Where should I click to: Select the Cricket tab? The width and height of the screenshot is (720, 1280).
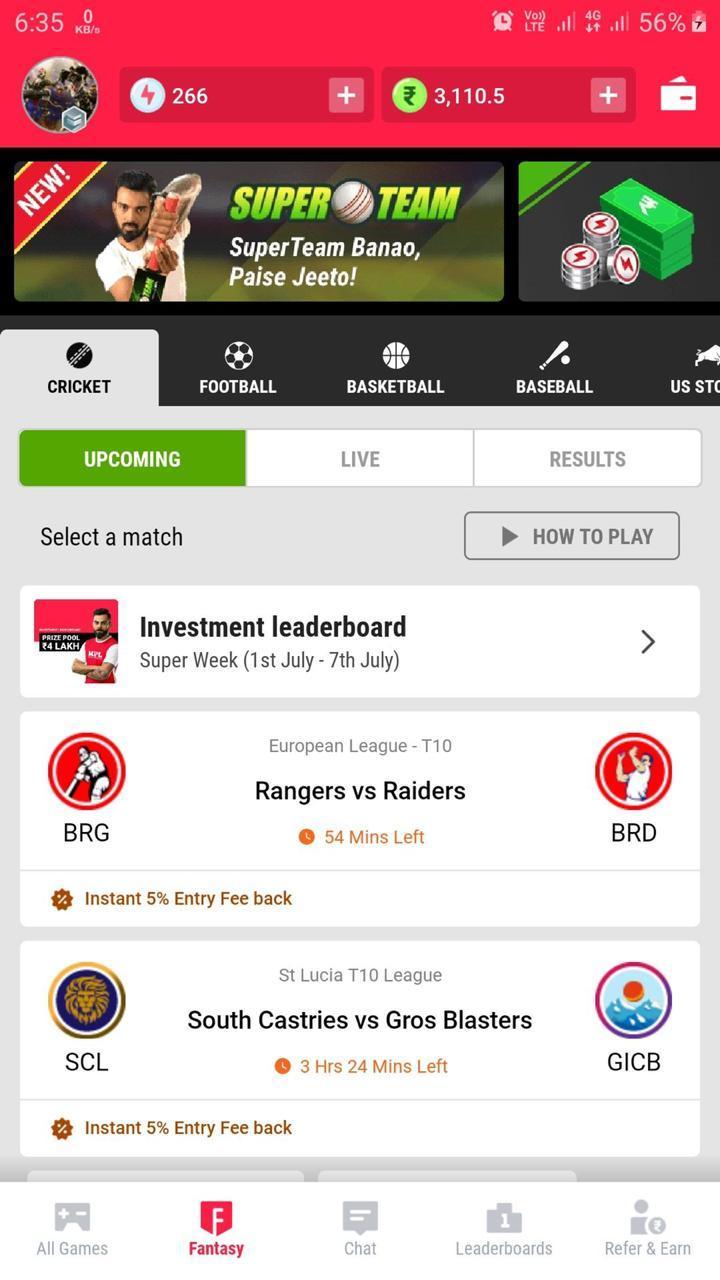(x=79, y=368)
